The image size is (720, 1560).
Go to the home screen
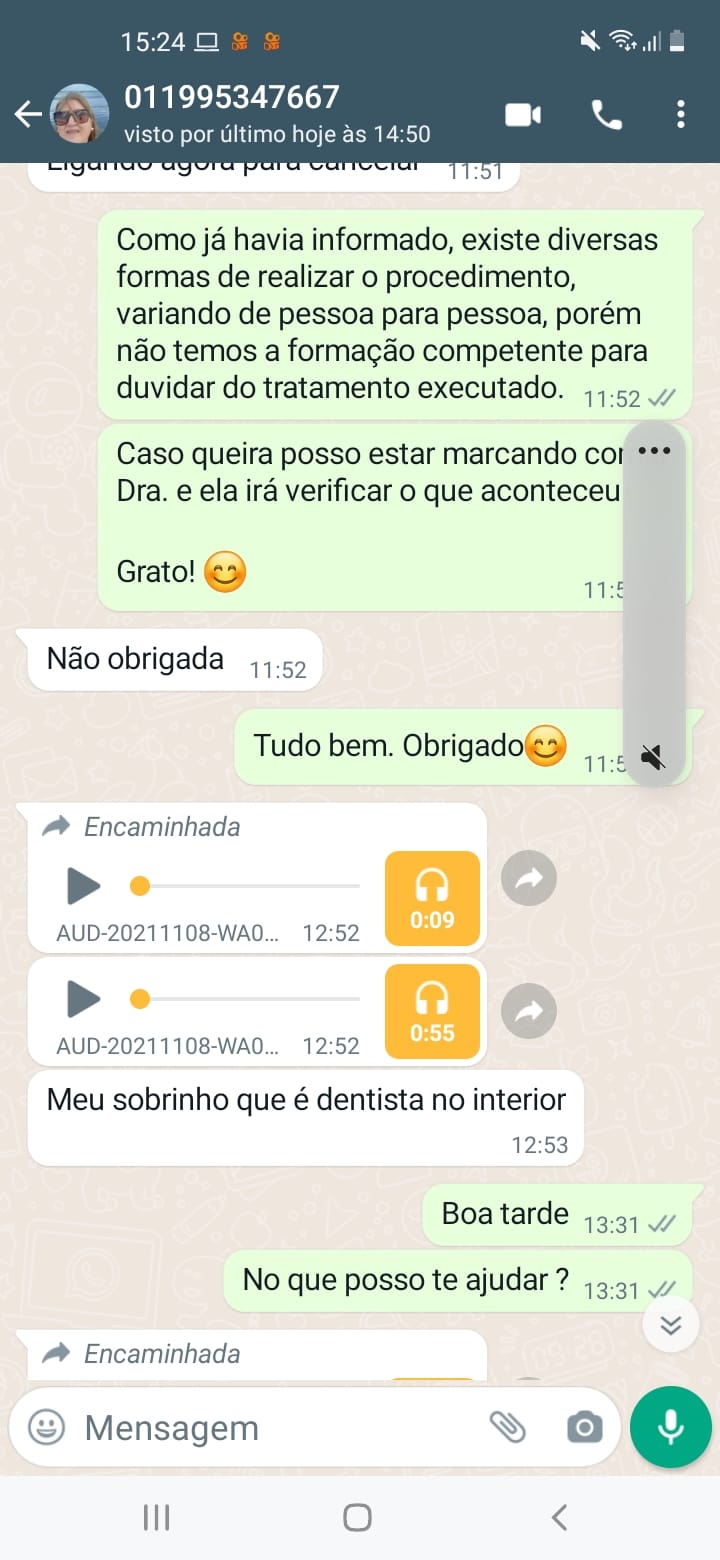pyautogui.click(x=358, y=1517)
